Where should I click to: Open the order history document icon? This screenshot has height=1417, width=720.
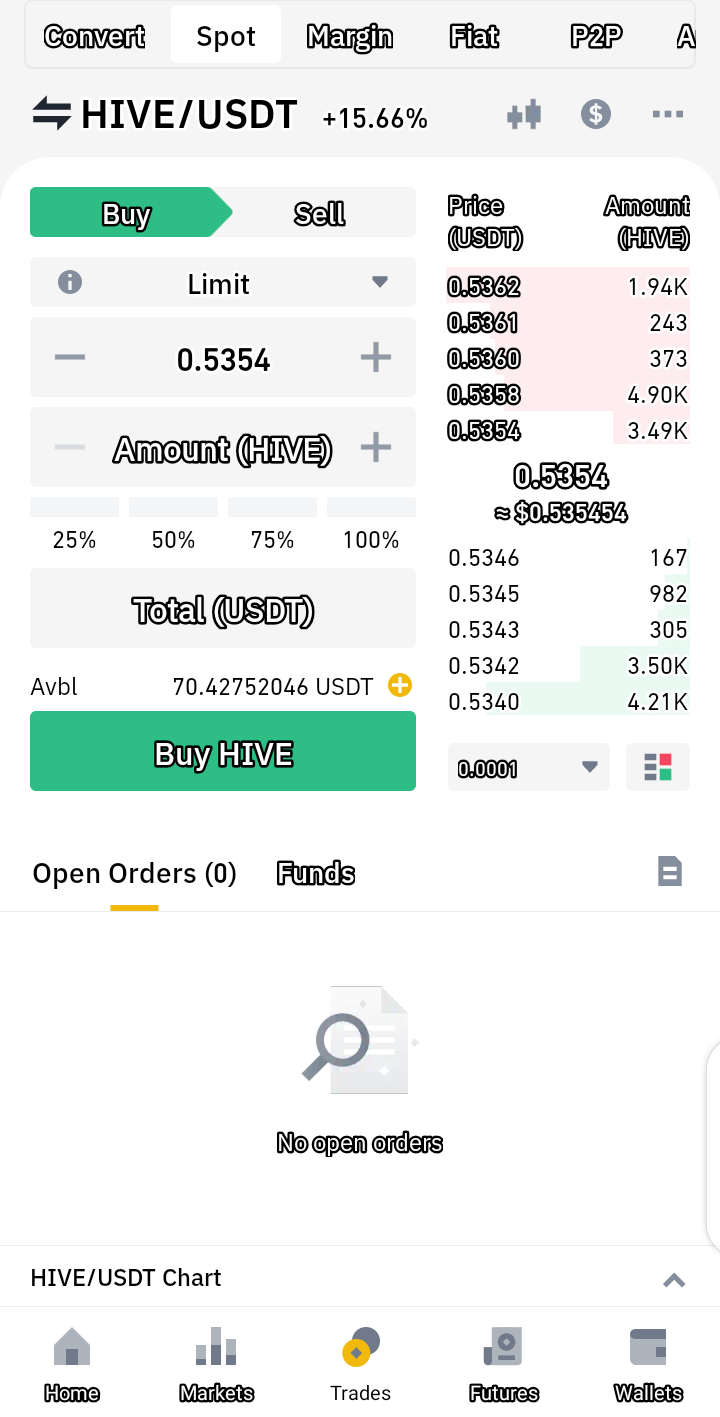pos(669,872)
